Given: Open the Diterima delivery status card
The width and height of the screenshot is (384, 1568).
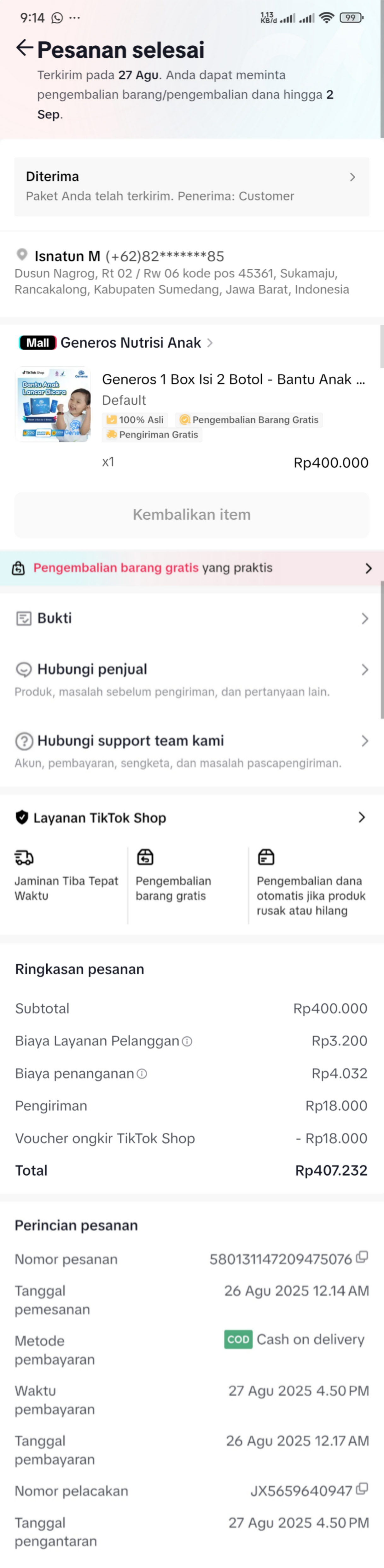Looking at the screenshot, I should point(191,186).
